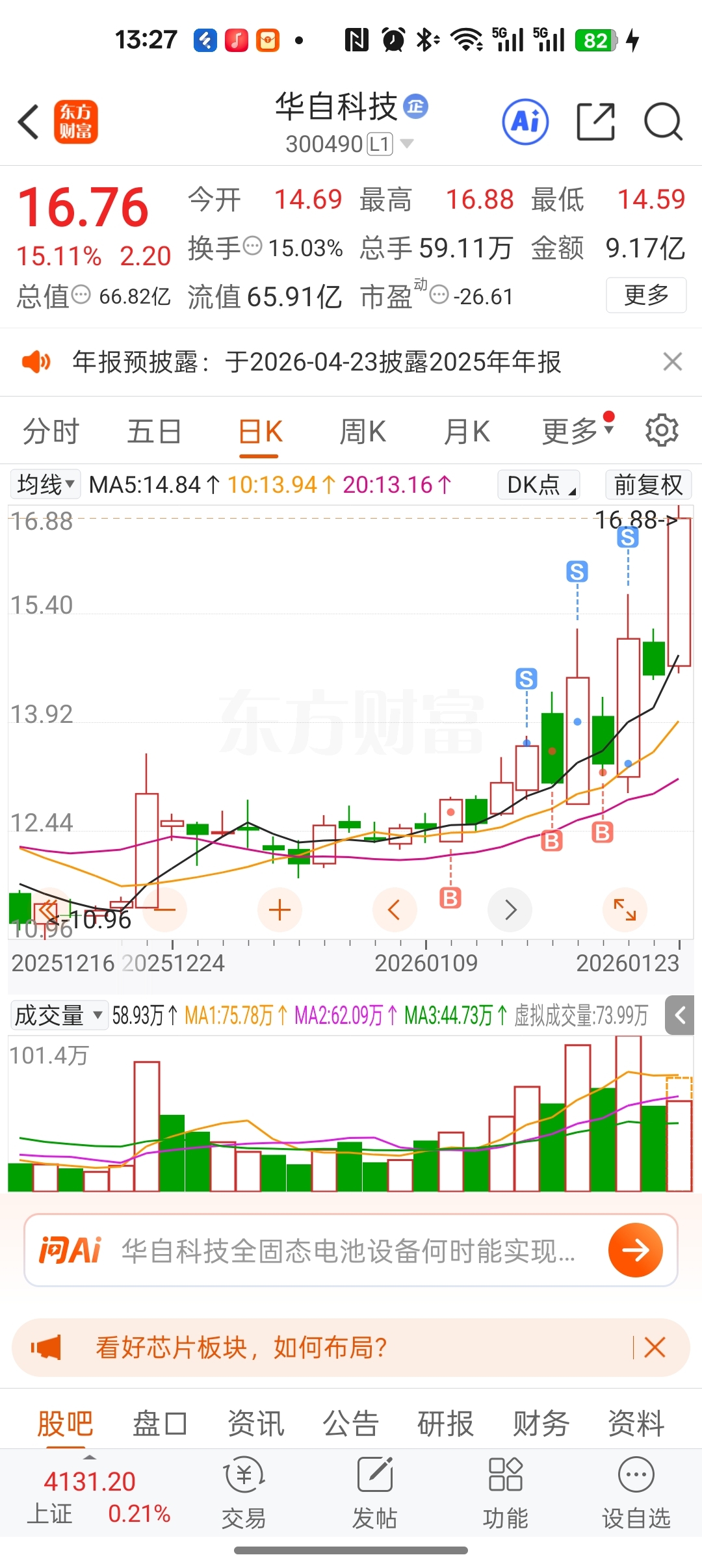Zoom in the K-line chart with plus
The image size is (702, 1568).
(279, 910)
